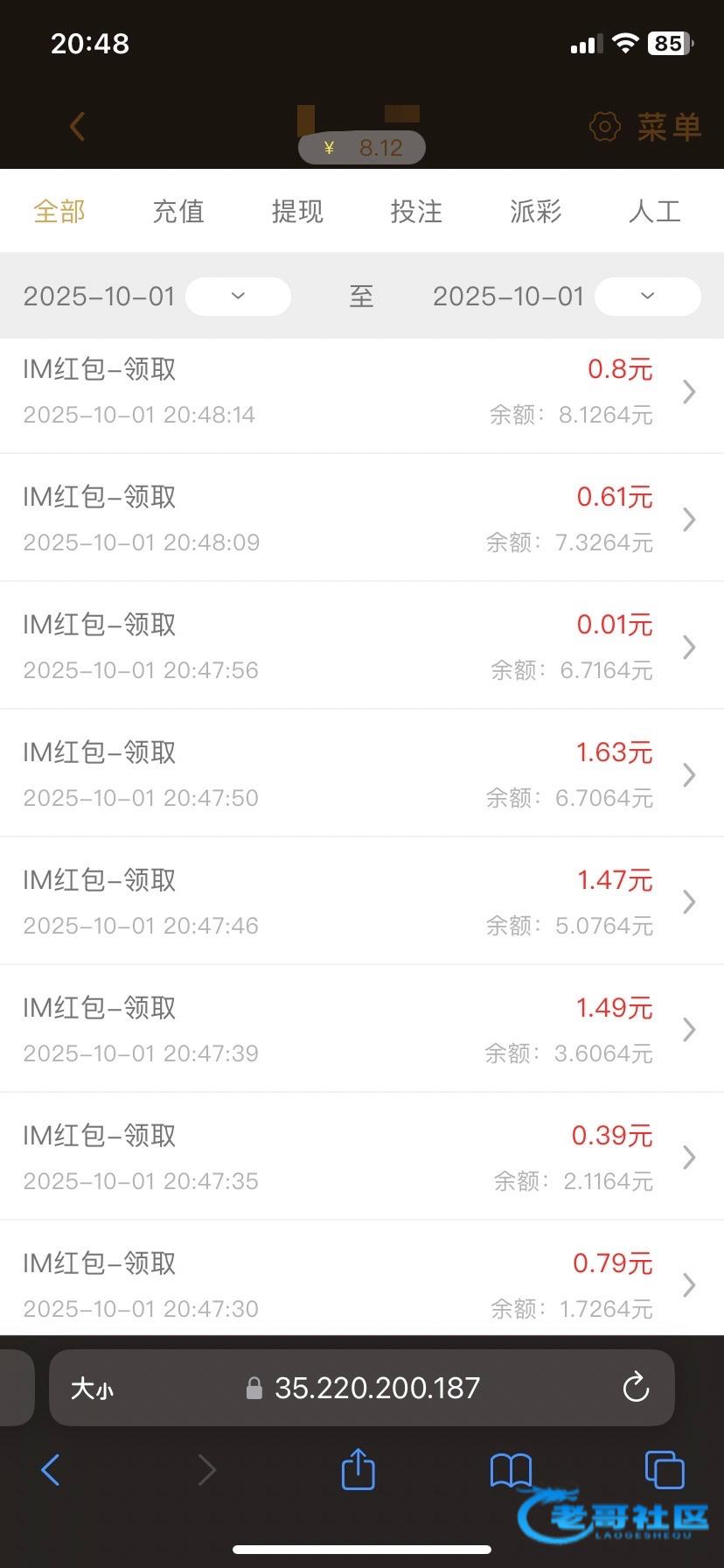Switch to the 充值 tab

pos(178,212)
